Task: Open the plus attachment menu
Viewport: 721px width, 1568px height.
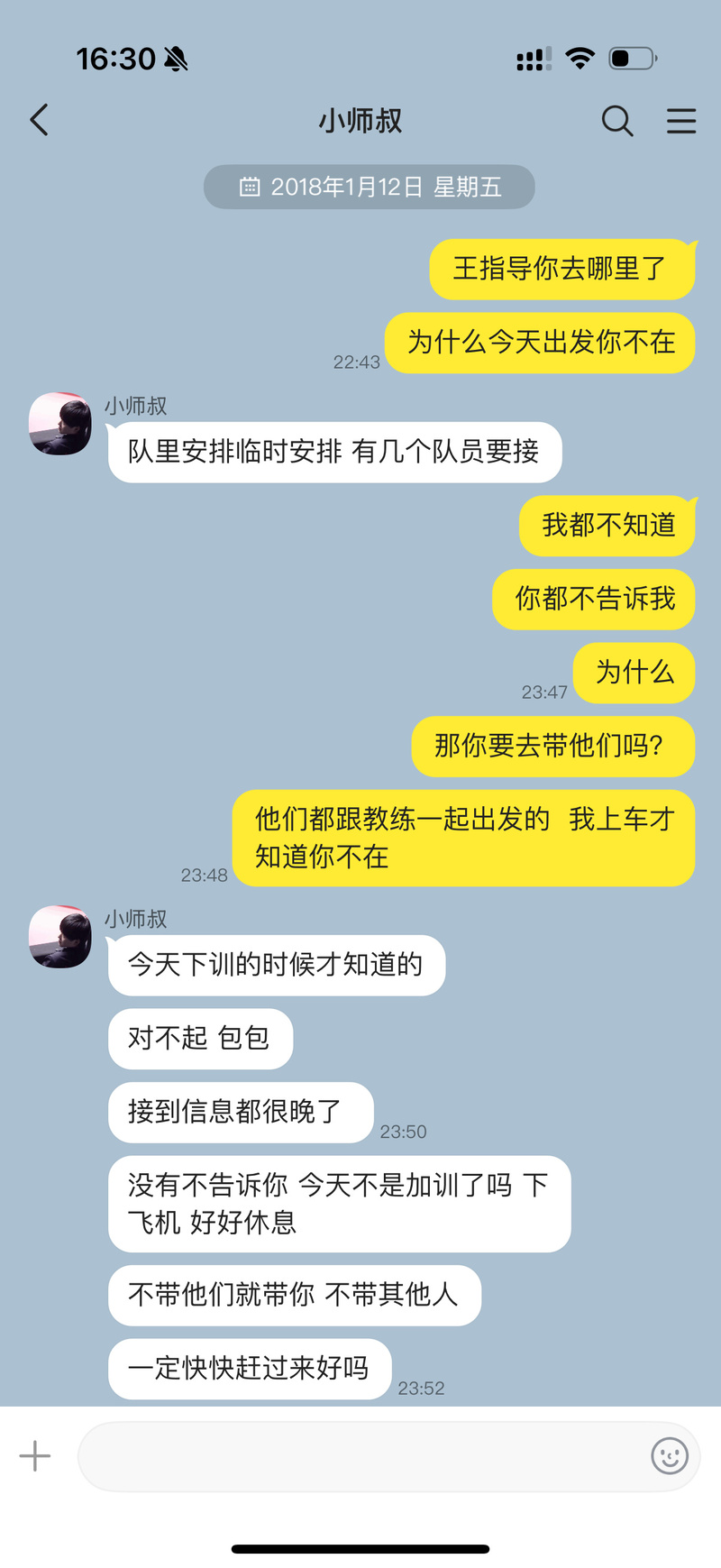Action: point(35,1455)
